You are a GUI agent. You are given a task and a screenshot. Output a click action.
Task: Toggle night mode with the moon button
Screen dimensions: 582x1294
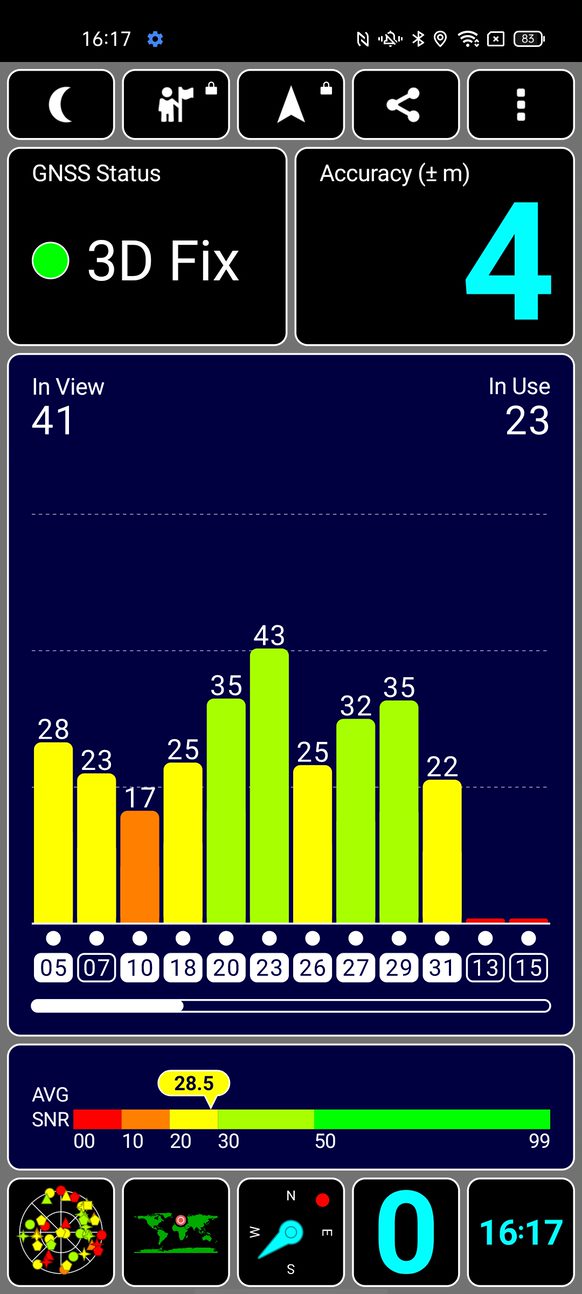[61, 104]
